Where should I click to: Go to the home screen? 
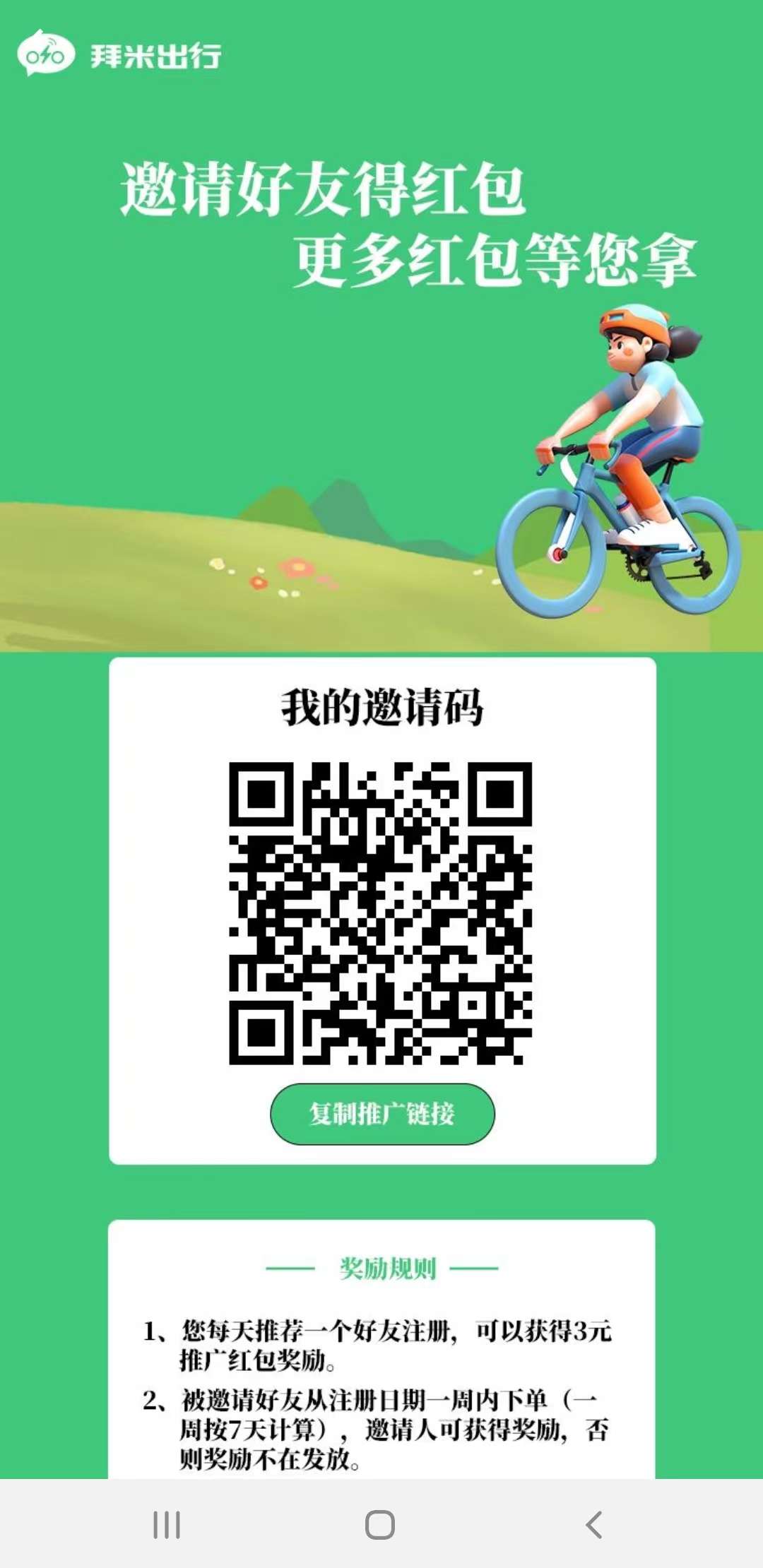380,1525
